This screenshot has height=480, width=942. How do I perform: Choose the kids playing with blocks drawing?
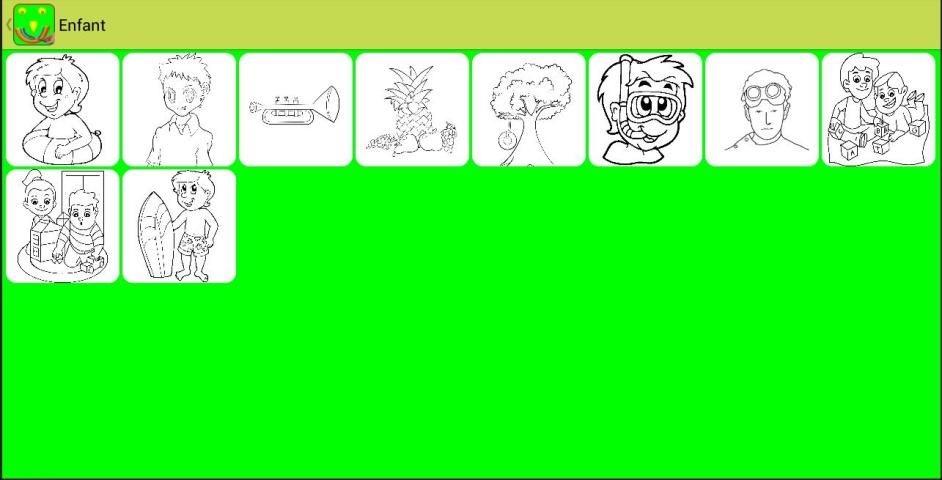(878, 109)
